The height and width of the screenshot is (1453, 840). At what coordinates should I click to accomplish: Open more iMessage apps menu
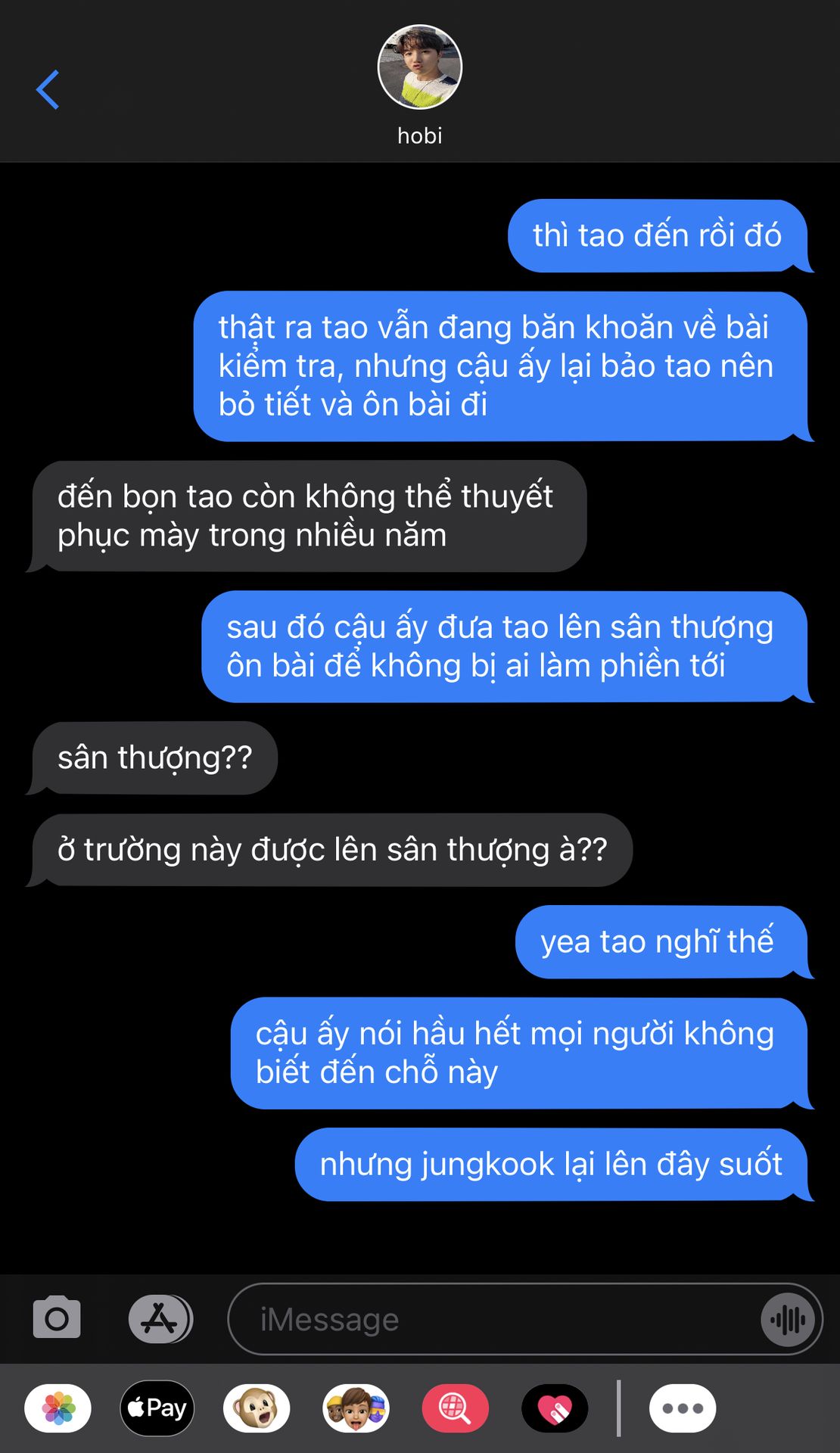[683, 1408]
